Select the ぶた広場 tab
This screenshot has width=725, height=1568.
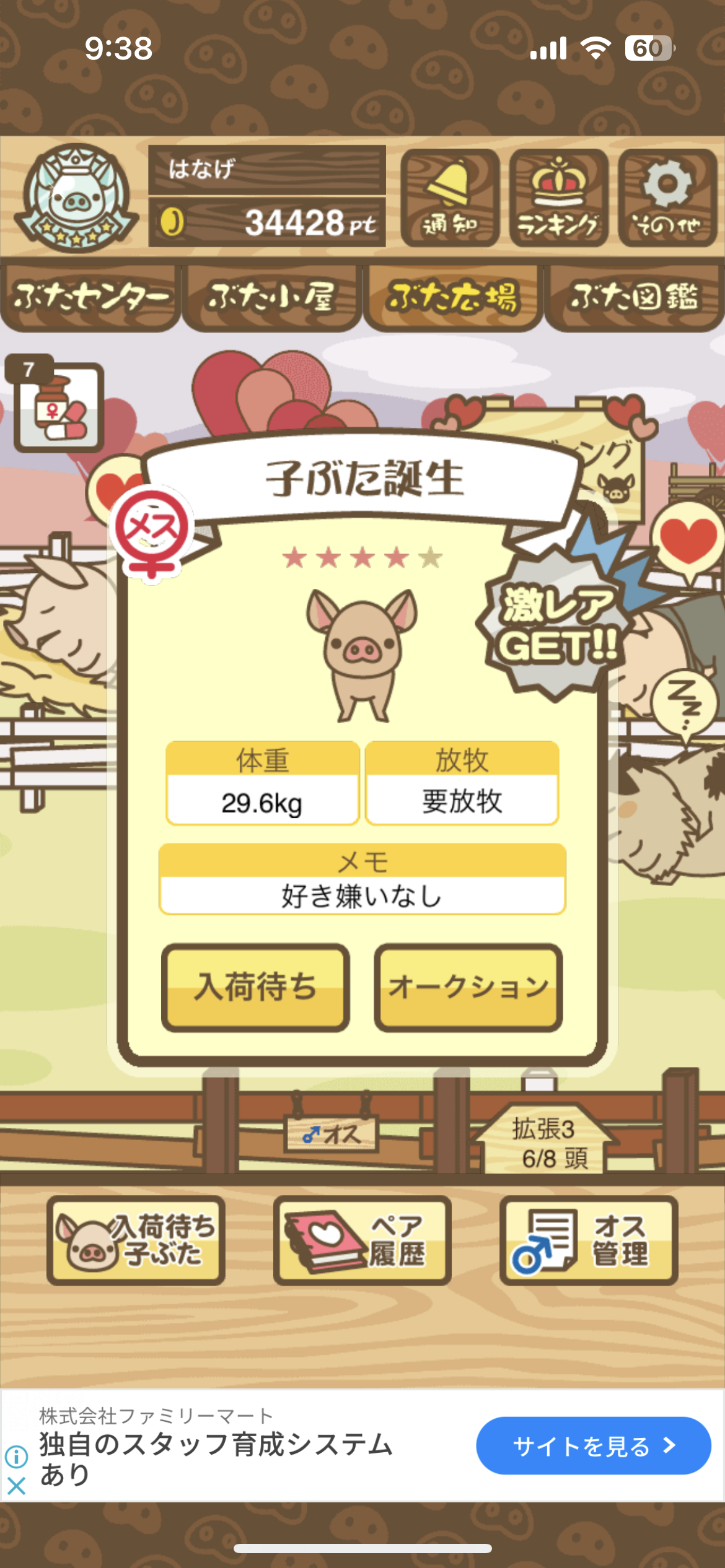click(453, 298)
